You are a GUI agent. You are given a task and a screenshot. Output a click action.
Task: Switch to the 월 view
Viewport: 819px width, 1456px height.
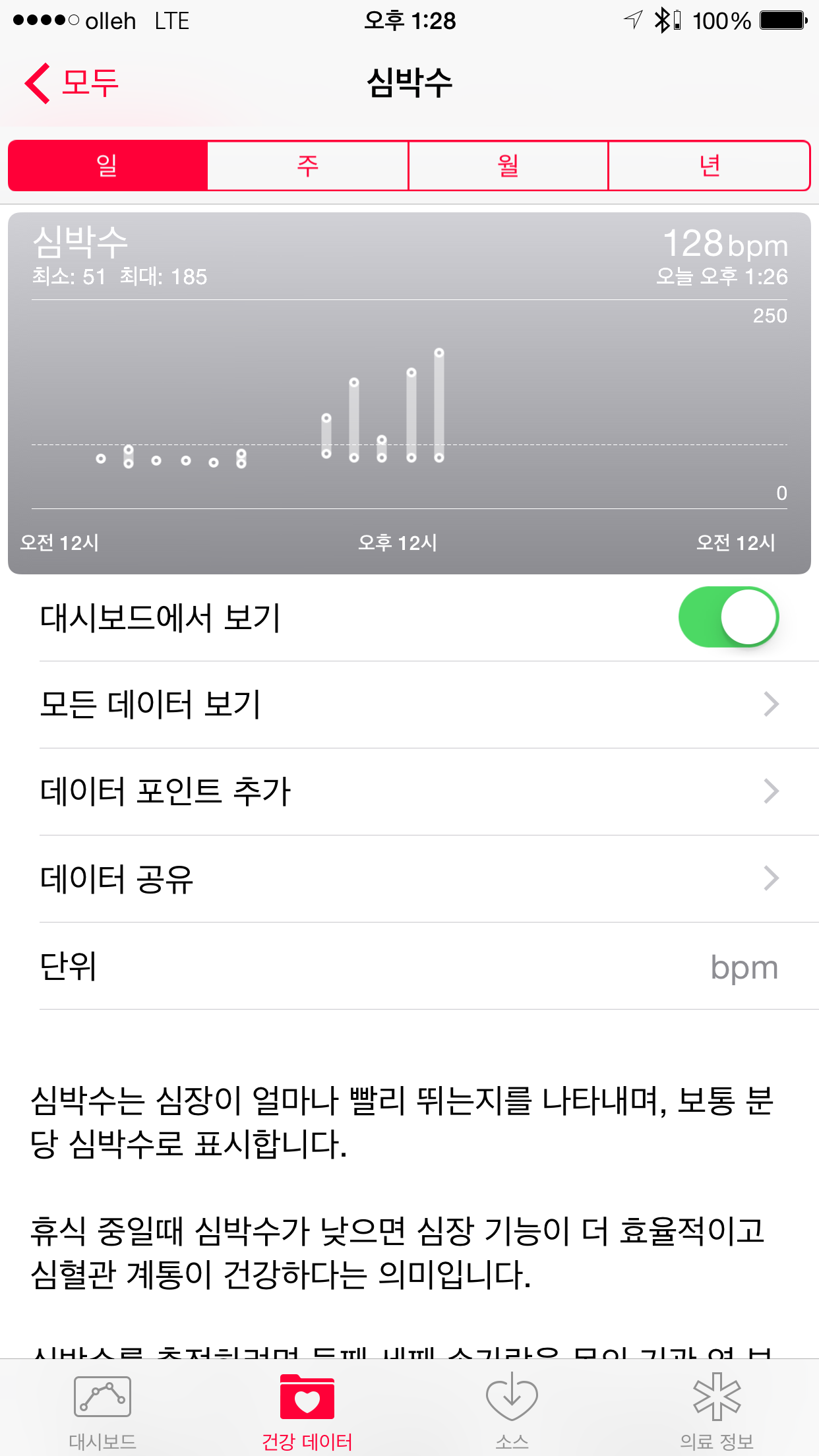(x=508, y=166)
